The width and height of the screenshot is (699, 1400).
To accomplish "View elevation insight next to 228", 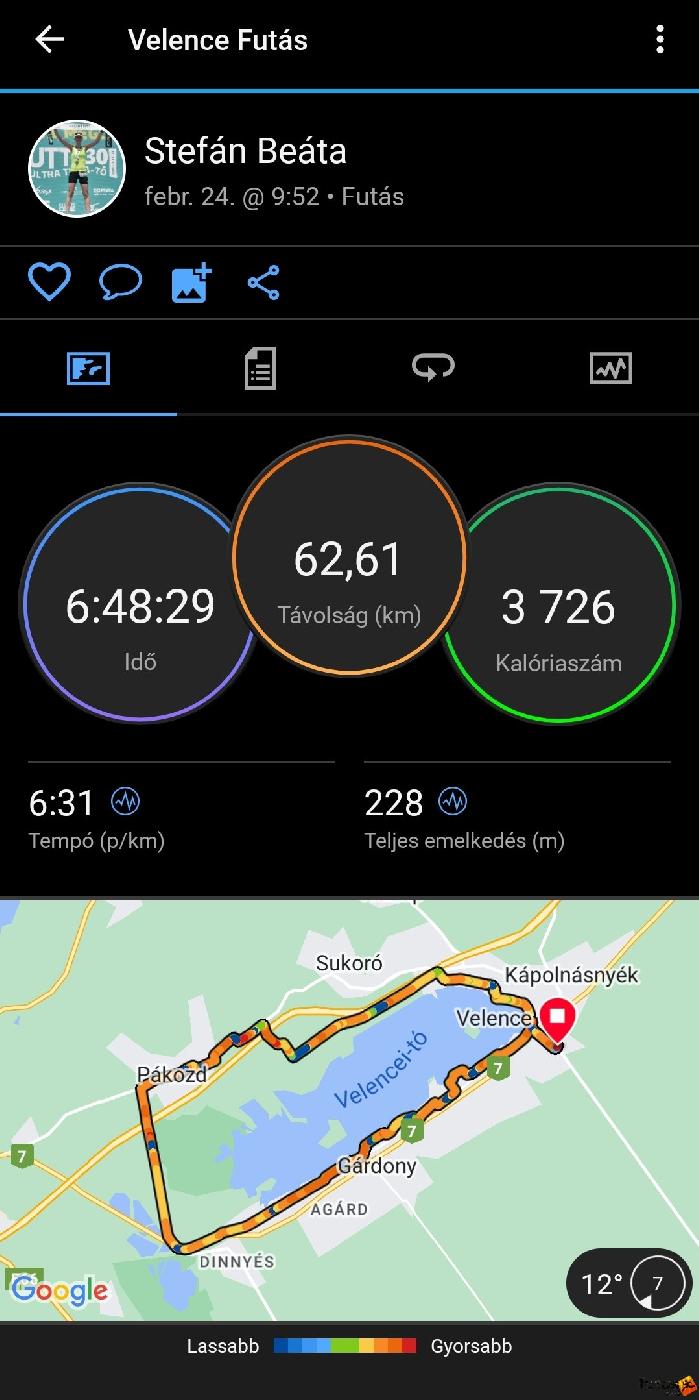I will tap(453, 801).
